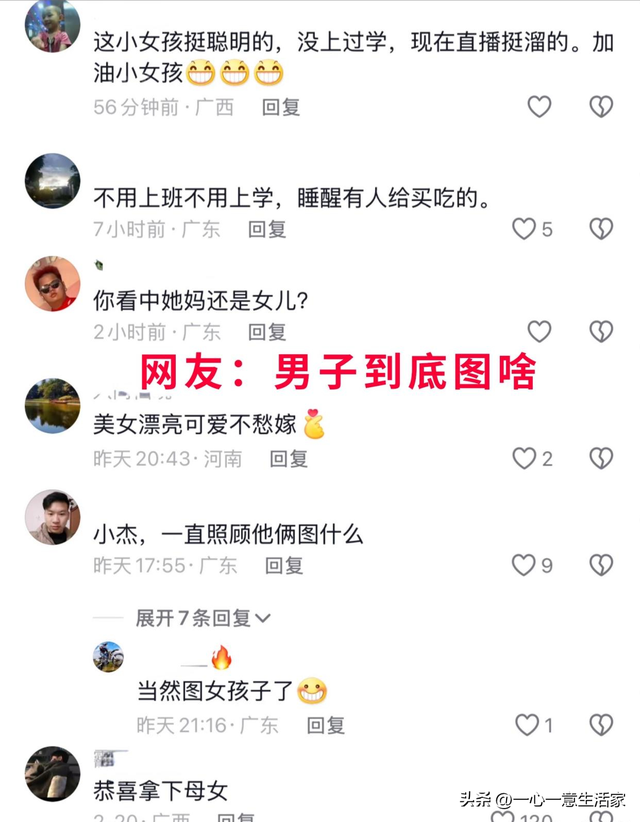Open avatar of 你看中她妈还是女儿 commenter
The height and width of the screenshot is (822, 640).
(x=52, y=284)
